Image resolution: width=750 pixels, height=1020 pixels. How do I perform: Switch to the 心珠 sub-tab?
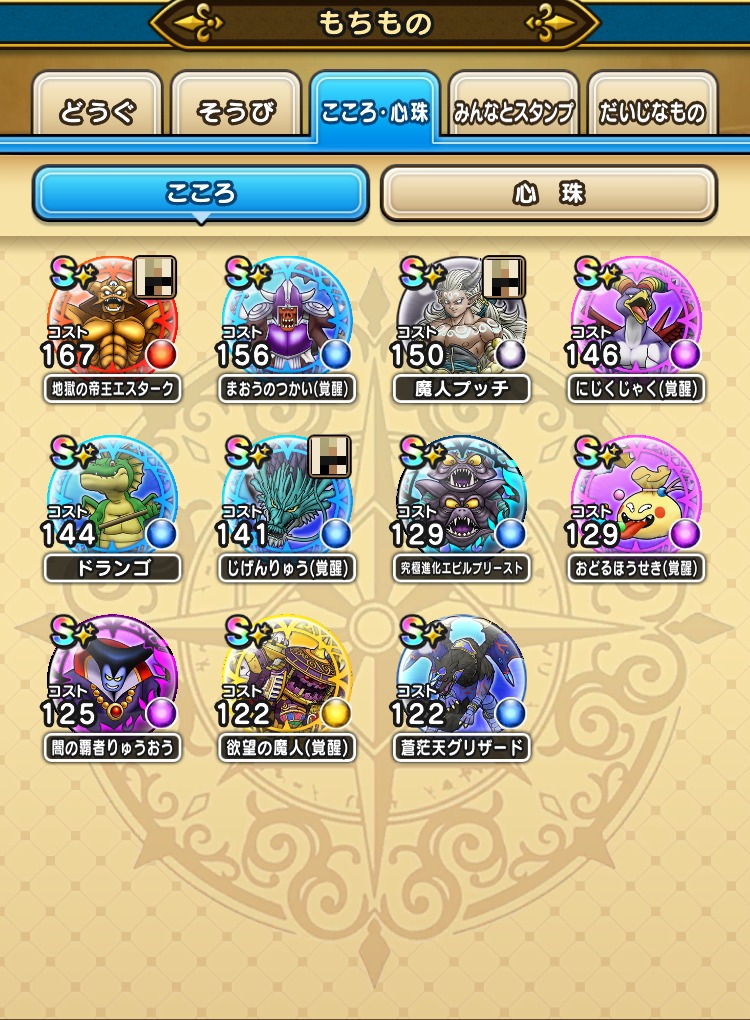click(x=548, y=193)
